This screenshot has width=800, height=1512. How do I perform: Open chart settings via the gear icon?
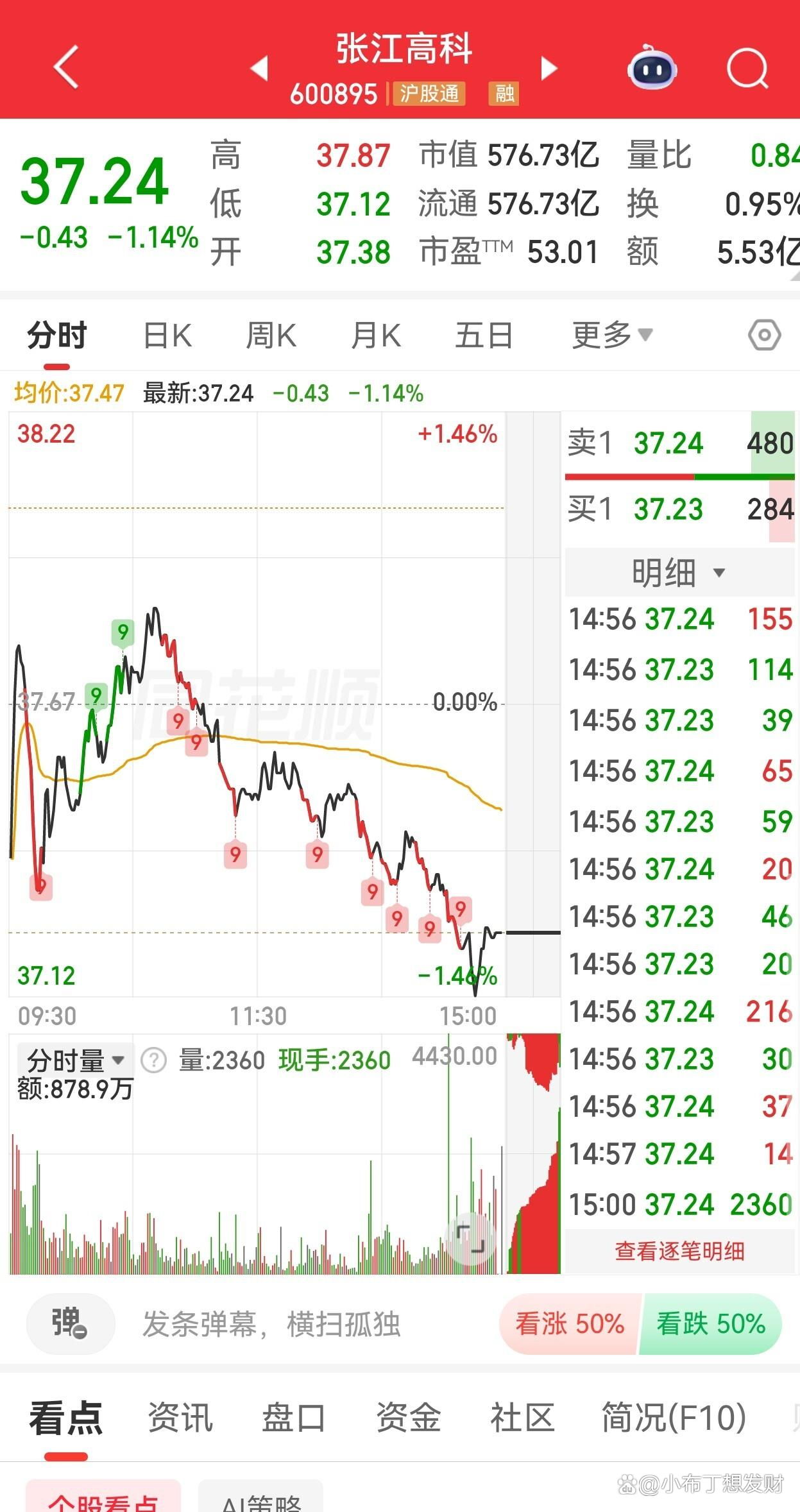pyautogui.click(x=765, y=334)
